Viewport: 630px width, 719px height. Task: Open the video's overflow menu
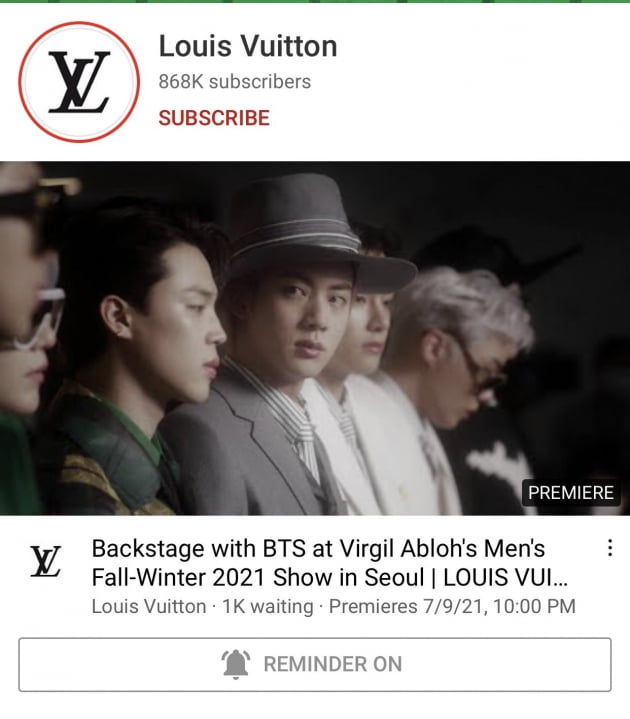[610, 548]
